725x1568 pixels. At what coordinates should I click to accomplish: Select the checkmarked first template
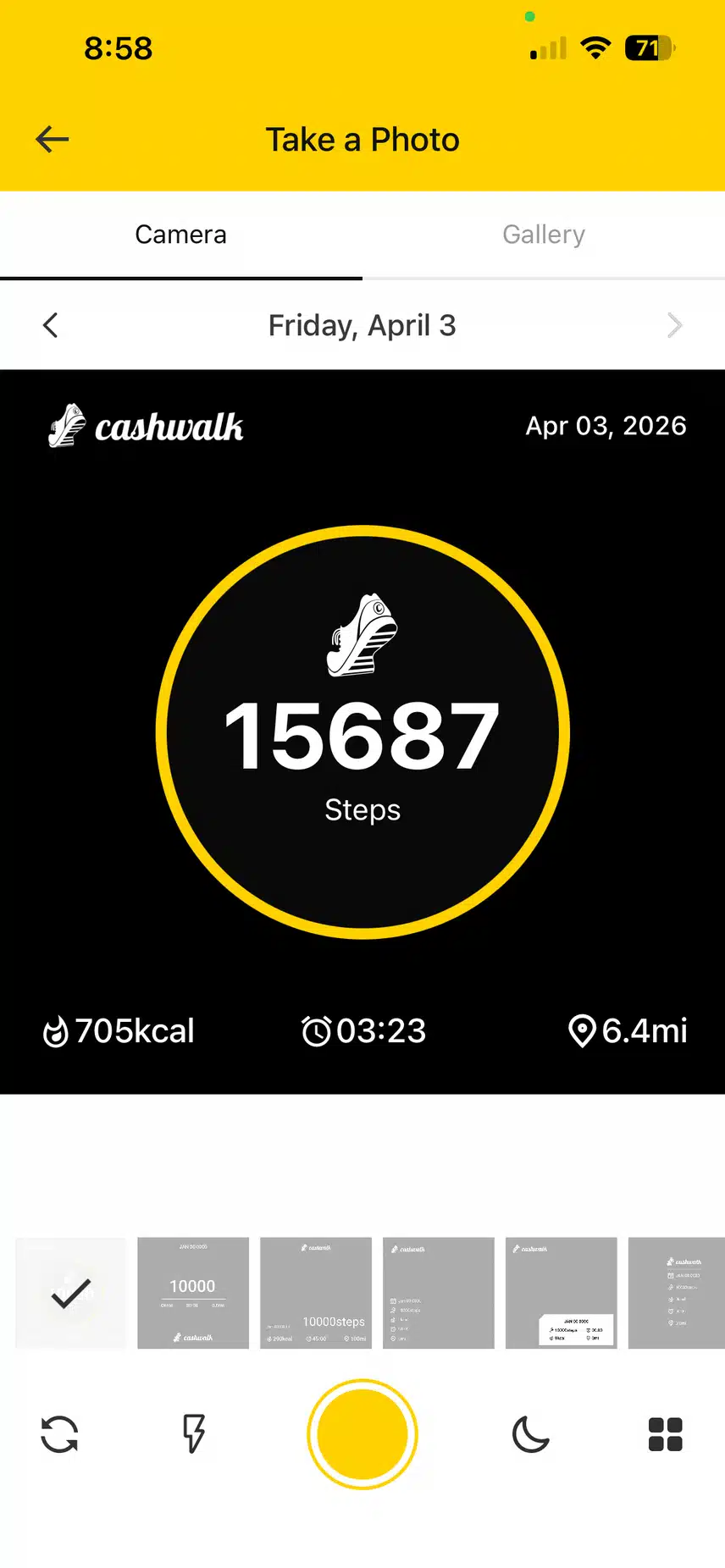[70, 1293]
